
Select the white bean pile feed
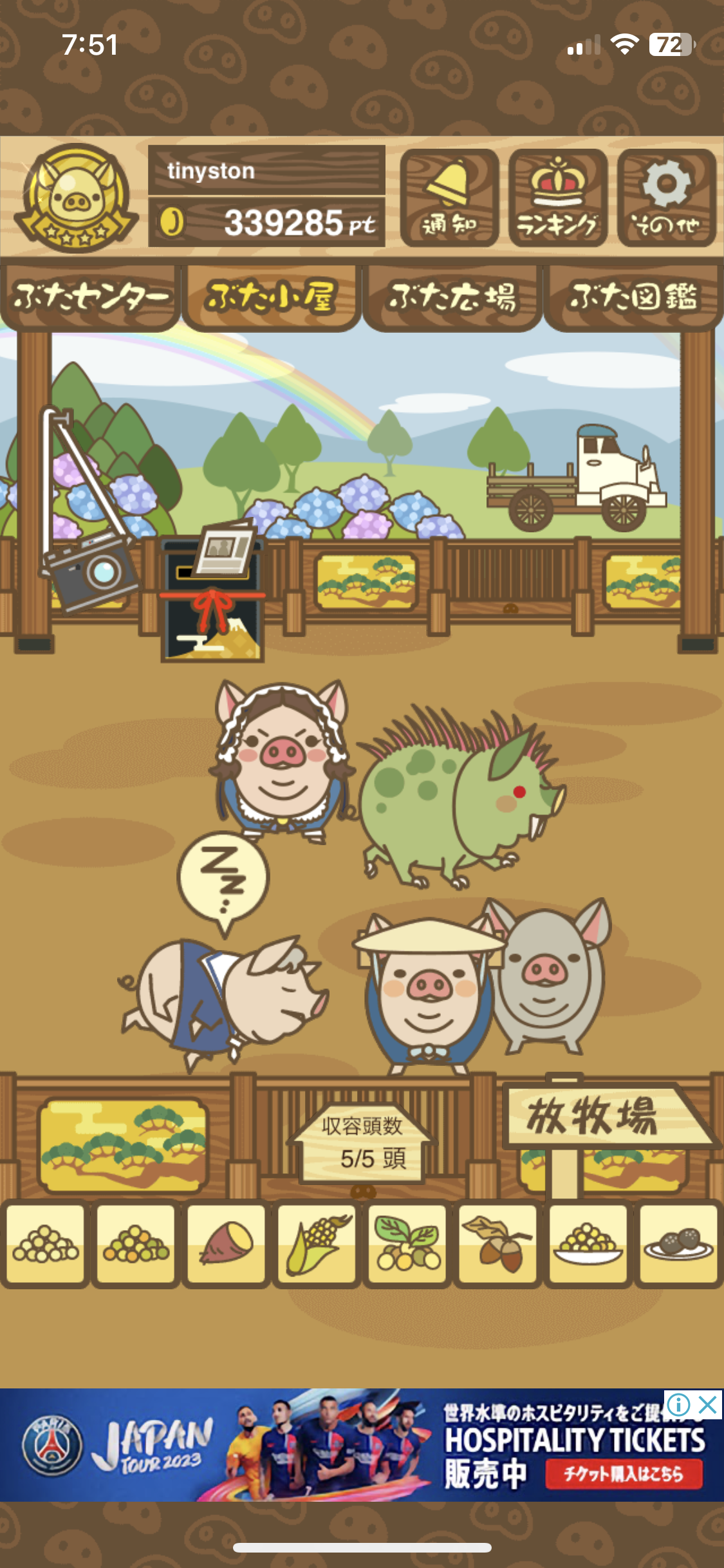(x=45, y=1244)
